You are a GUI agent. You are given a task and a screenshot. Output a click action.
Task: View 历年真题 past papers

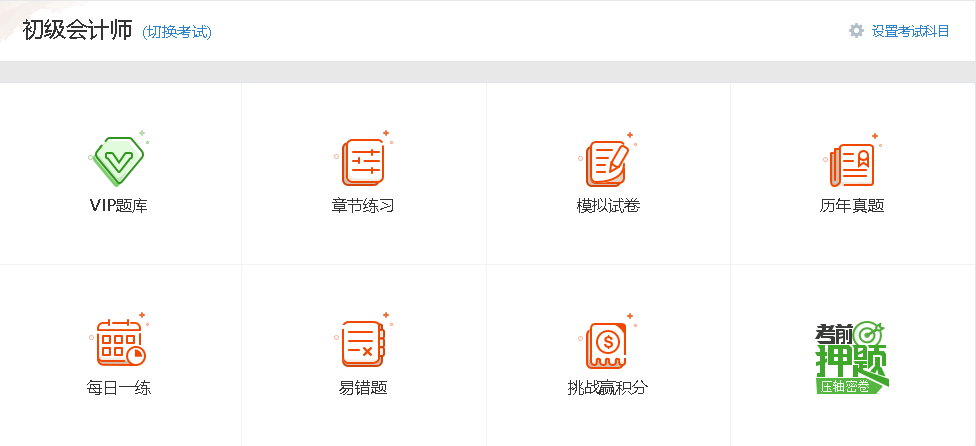pyautogui.click(x=852, y=174)
